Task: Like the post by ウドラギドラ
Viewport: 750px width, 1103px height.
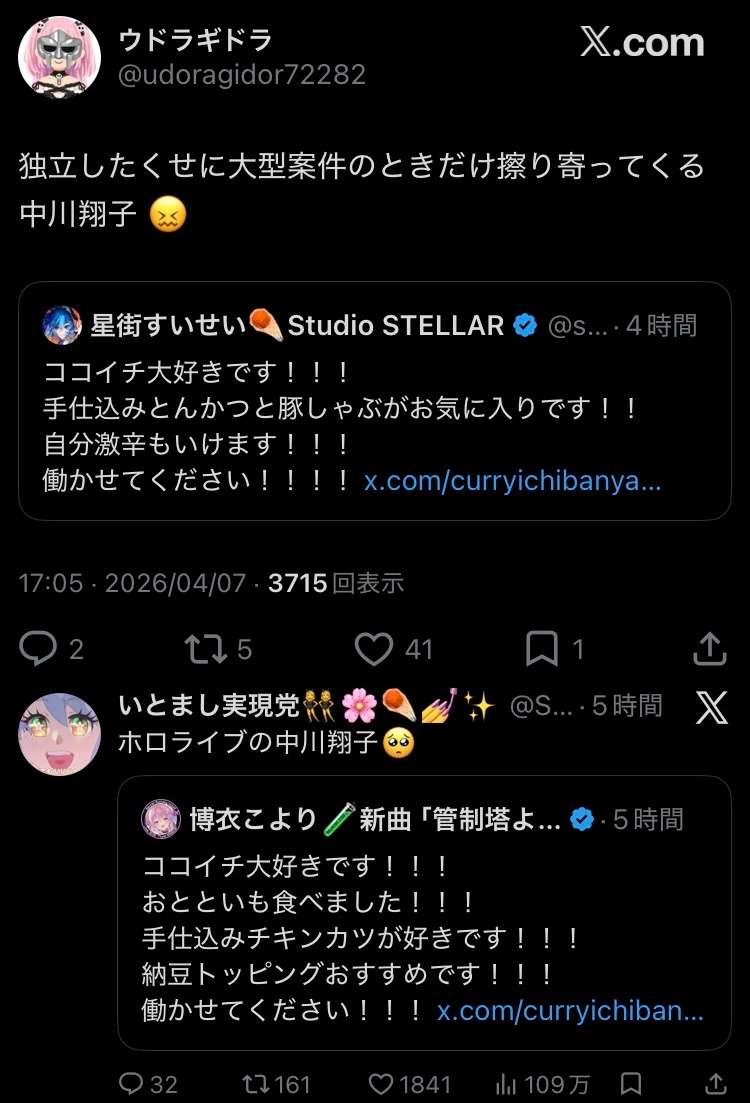Action: point(375,649)
